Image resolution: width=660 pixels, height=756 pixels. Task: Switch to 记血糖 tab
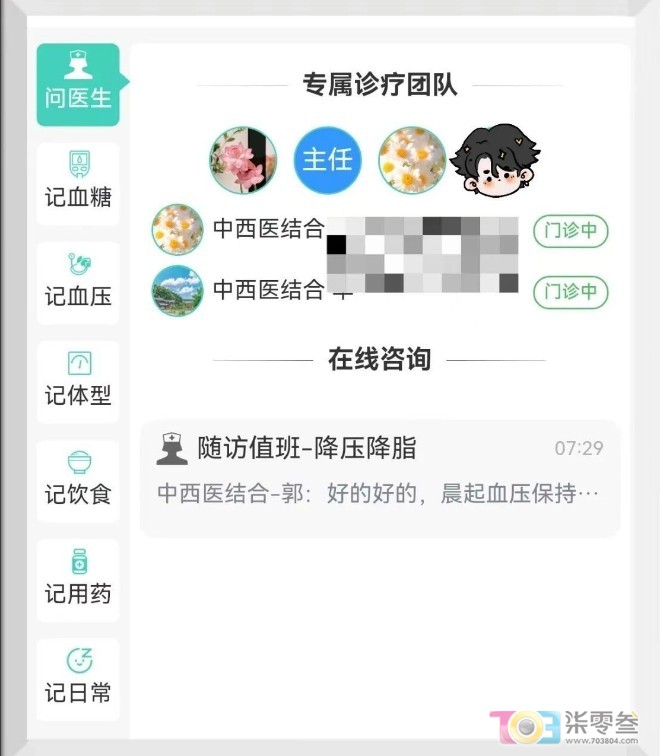(78, 182)
